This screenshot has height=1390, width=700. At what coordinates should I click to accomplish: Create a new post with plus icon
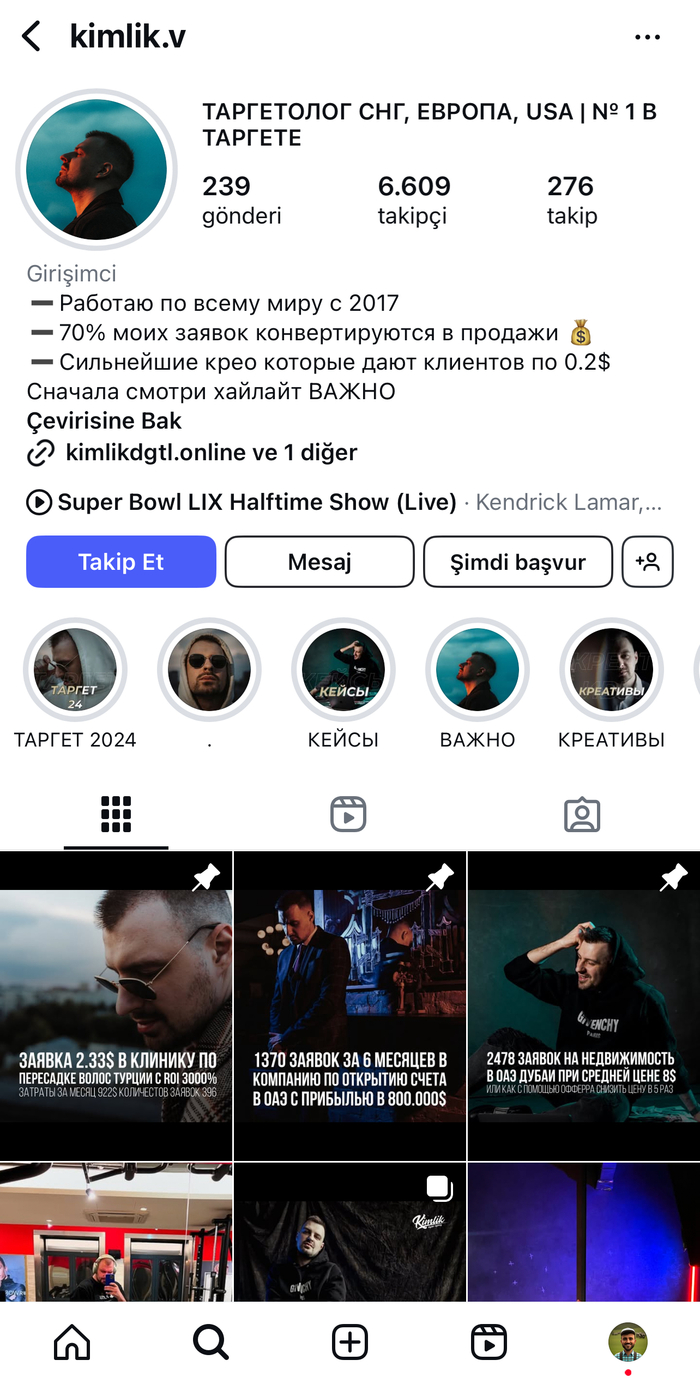pos(350,1342)
